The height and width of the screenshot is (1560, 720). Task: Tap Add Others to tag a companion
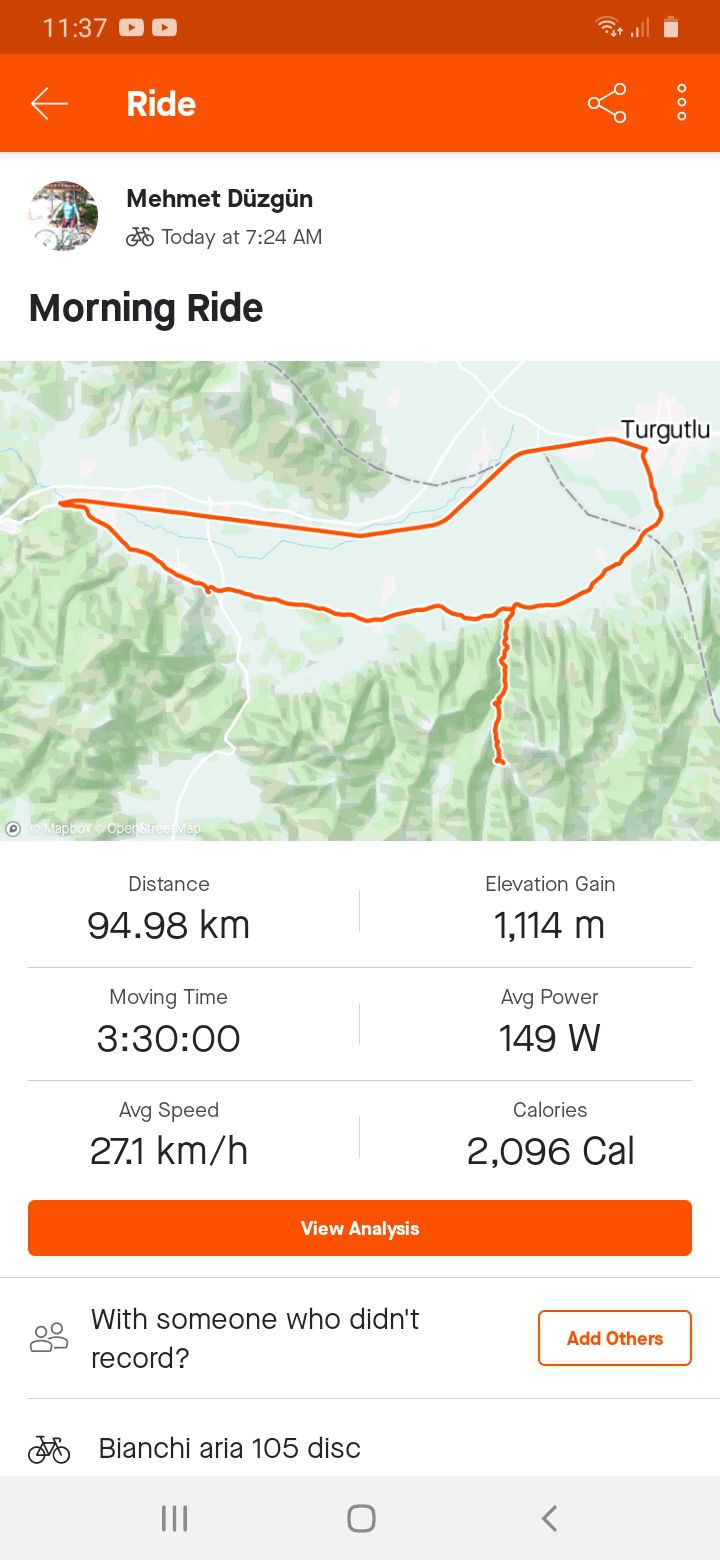coord(614,1337)
